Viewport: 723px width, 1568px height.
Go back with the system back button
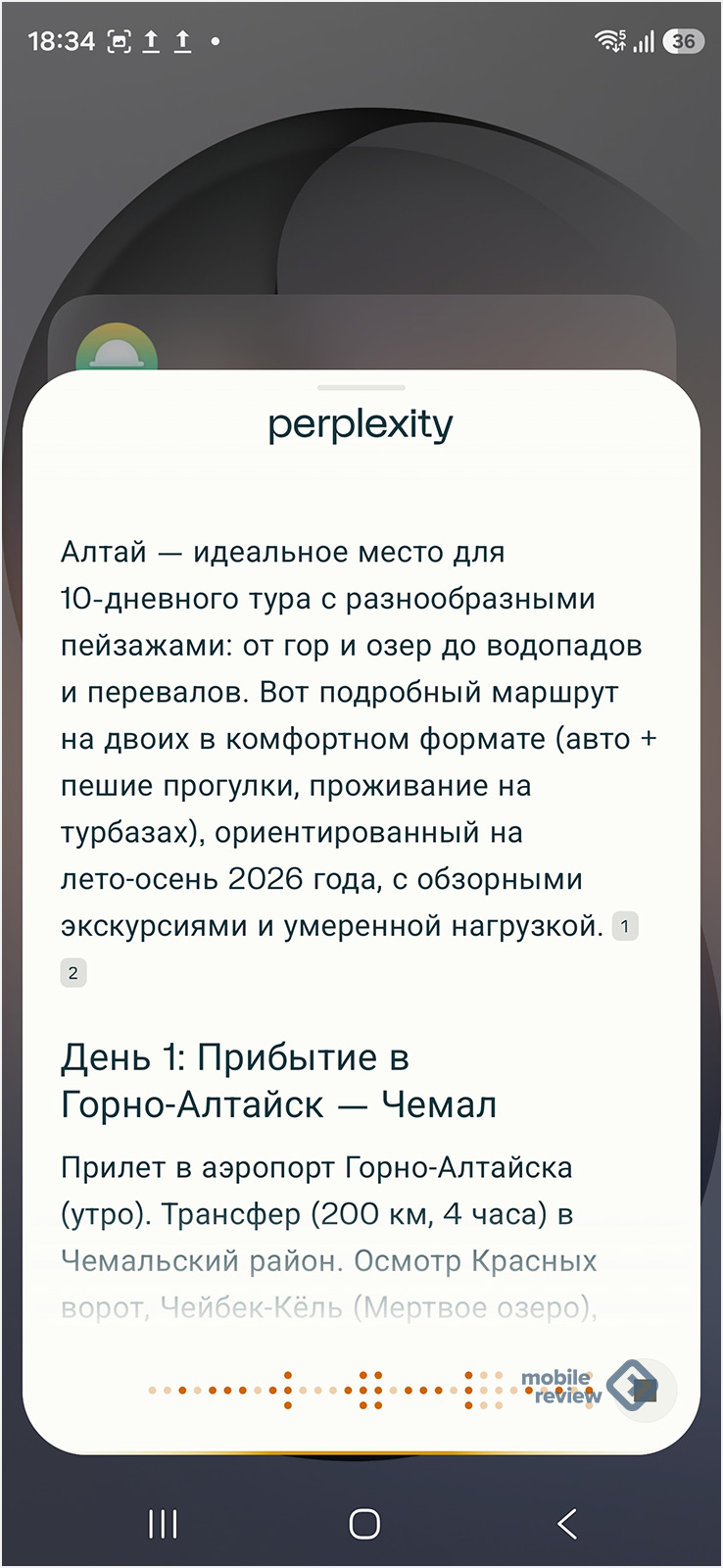pos(566,1523)
